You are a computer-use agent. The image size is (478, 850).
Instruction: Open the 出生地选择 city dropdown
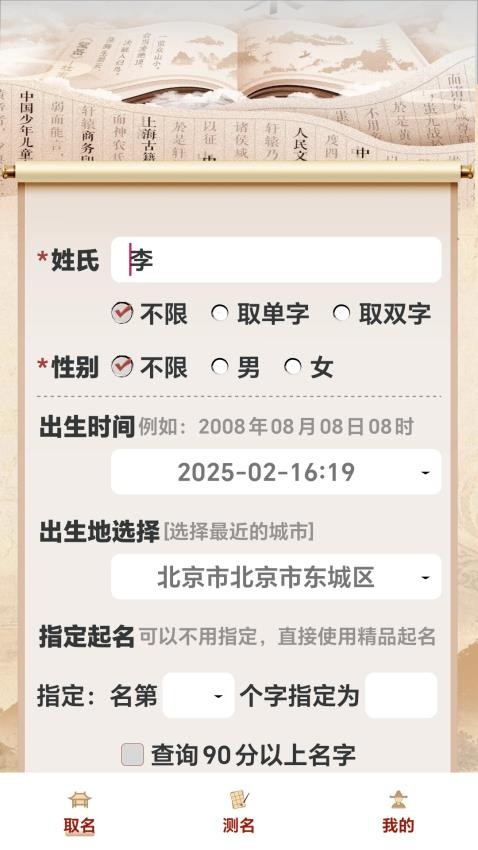point(276,577)
